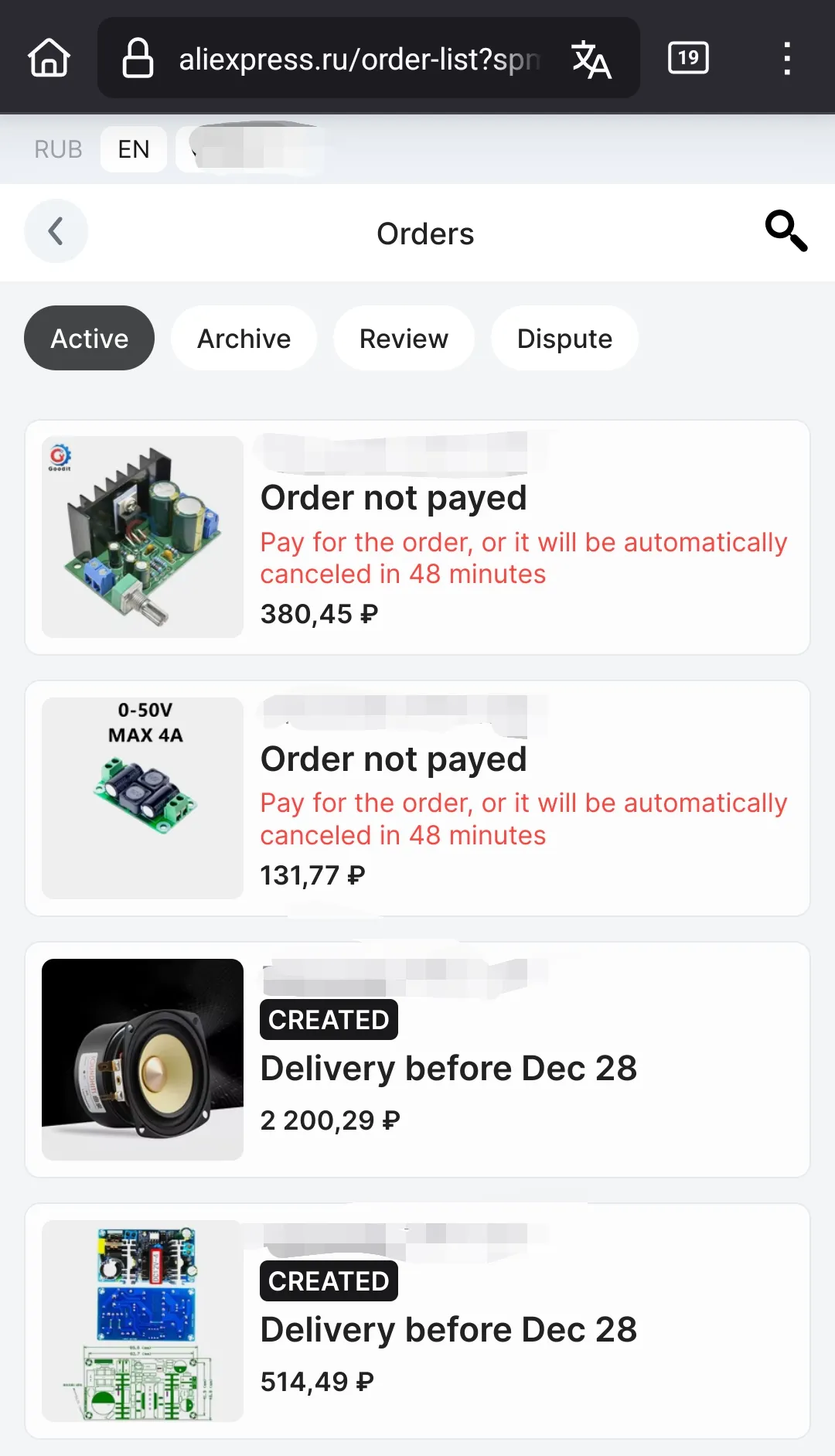Switch to the Archive tab
The width and height of the screenshot is (835, 1456).
click(244, 339)
